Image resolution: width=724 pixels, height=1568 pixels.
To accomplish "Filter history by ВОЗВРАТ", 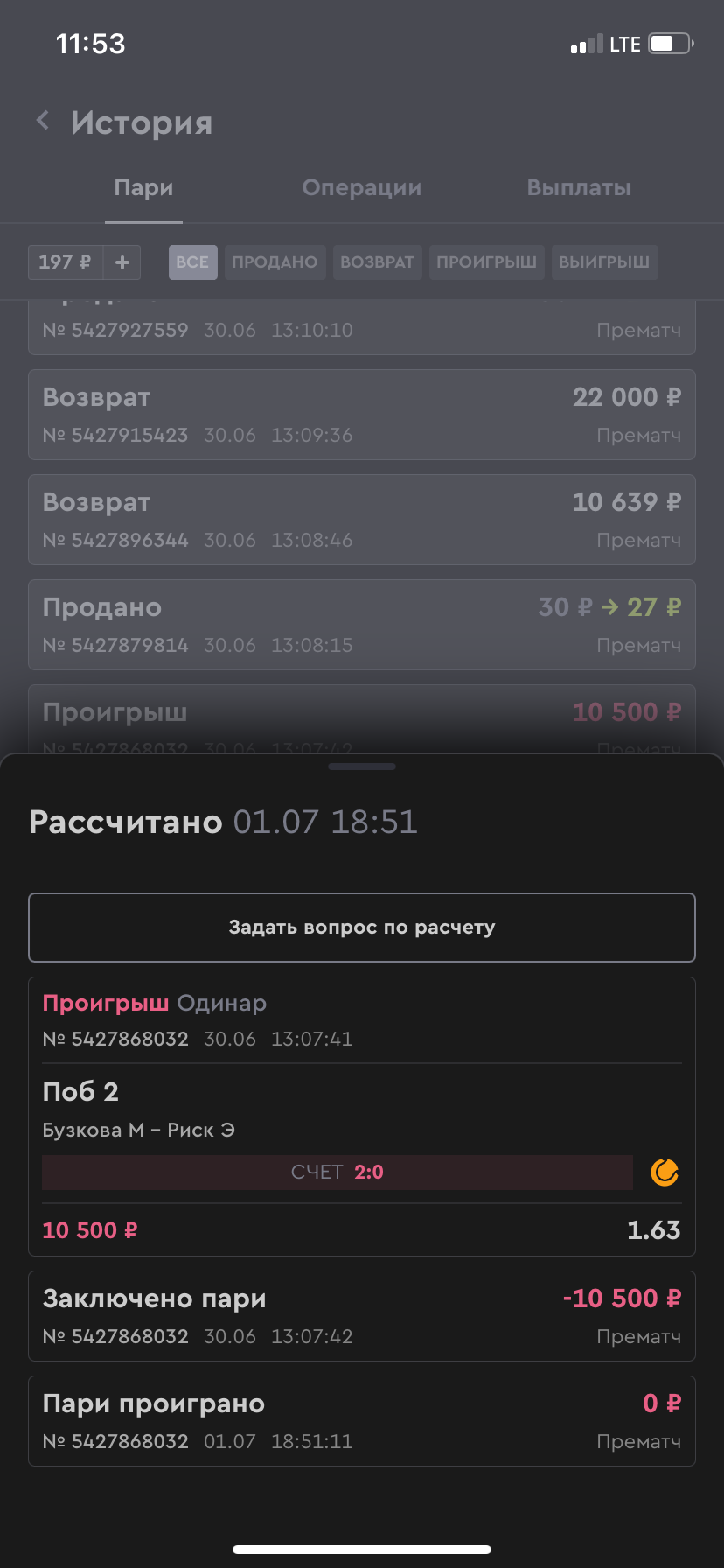I will point(377,262).
